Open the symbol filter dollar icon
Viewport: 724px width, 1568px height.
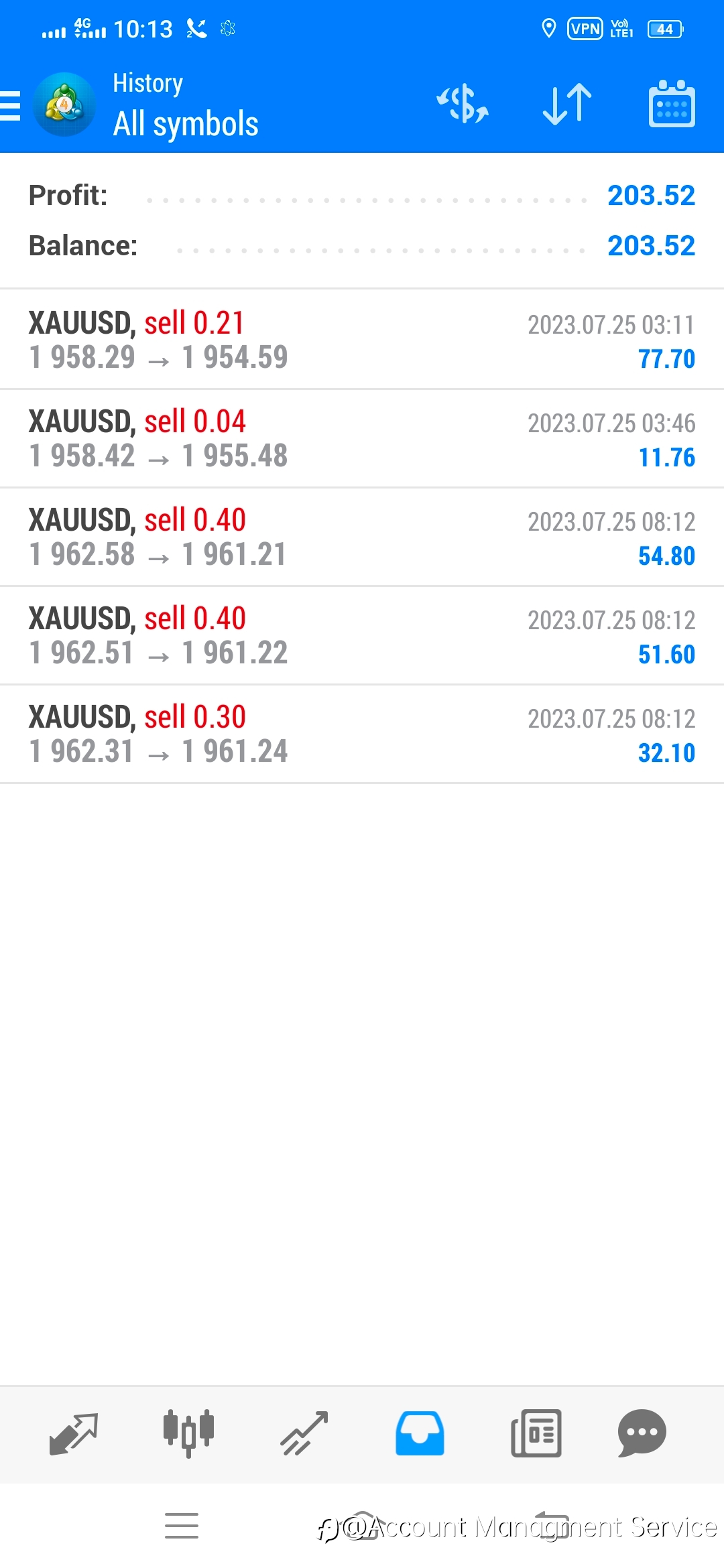[463, 104]
